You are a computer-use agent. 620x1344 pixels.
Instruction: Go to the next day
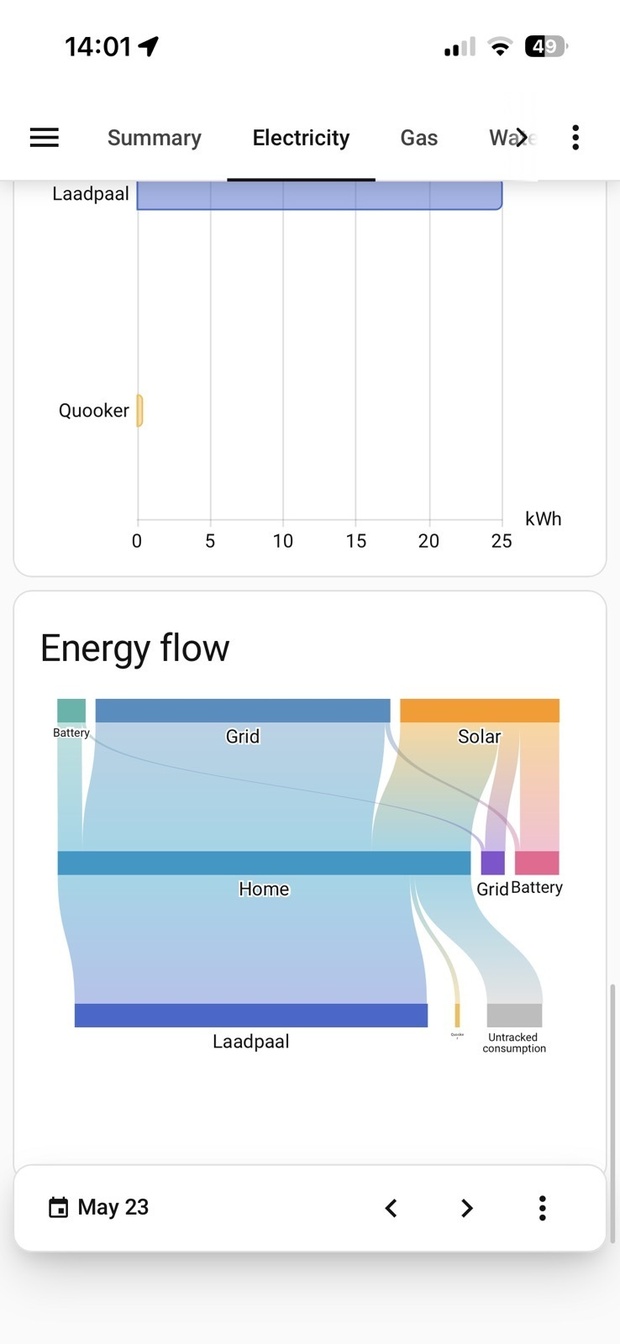click(467, 1208)
